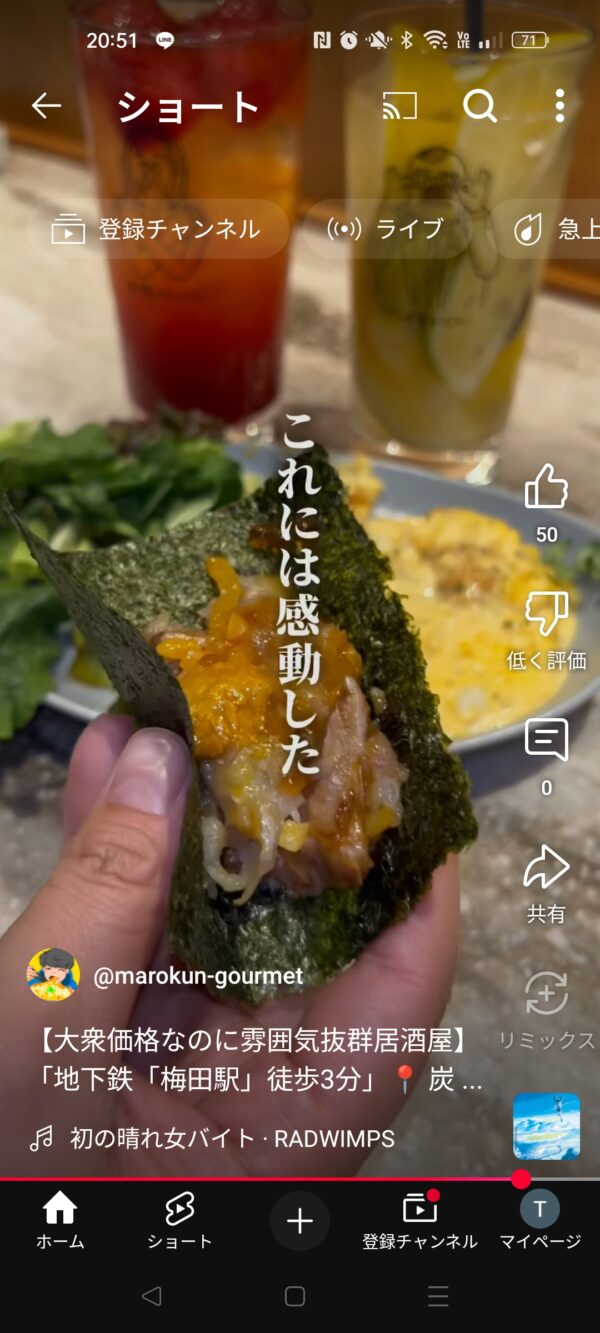
Task: Open the three-dot overflow menu
Action: tap(560, 105)
